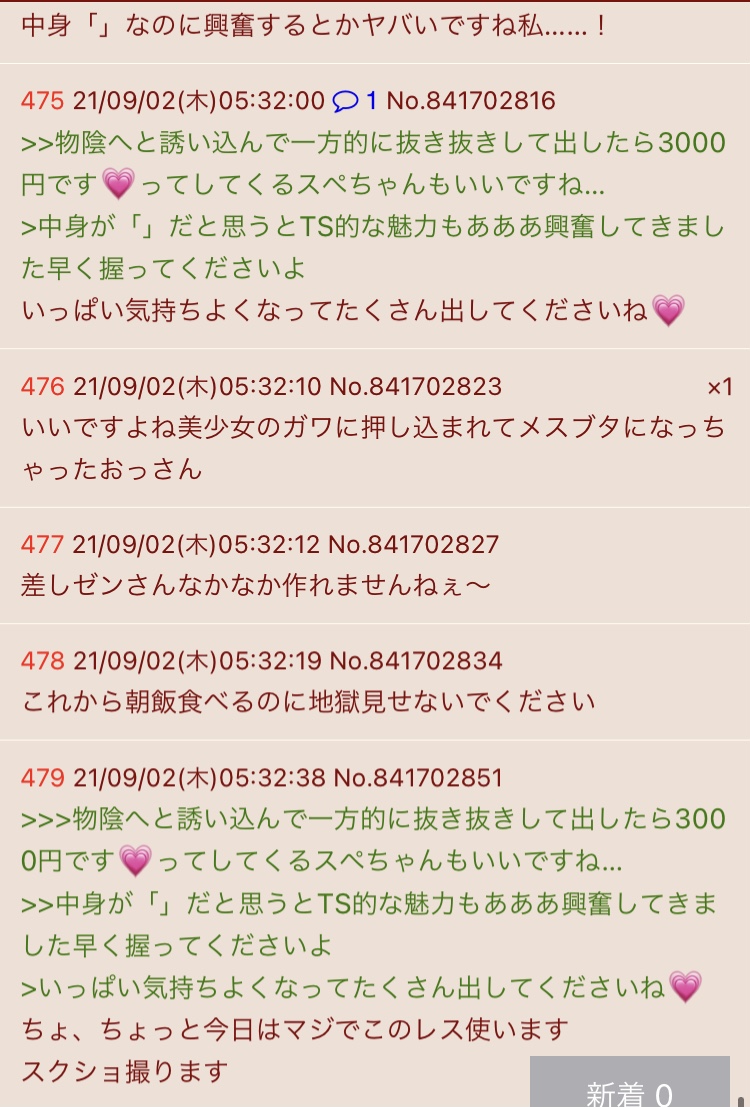The height and width of the screenshot is (1107, 750).
Task: Select post number No.841702834
Action: coord(416,661)
